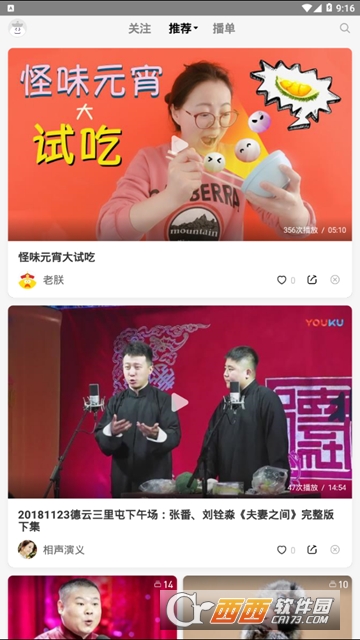This screenshot has width=360, height=640.
Task: Like the 怪味元宵大试吃 video
Action: tap(282, 280)
